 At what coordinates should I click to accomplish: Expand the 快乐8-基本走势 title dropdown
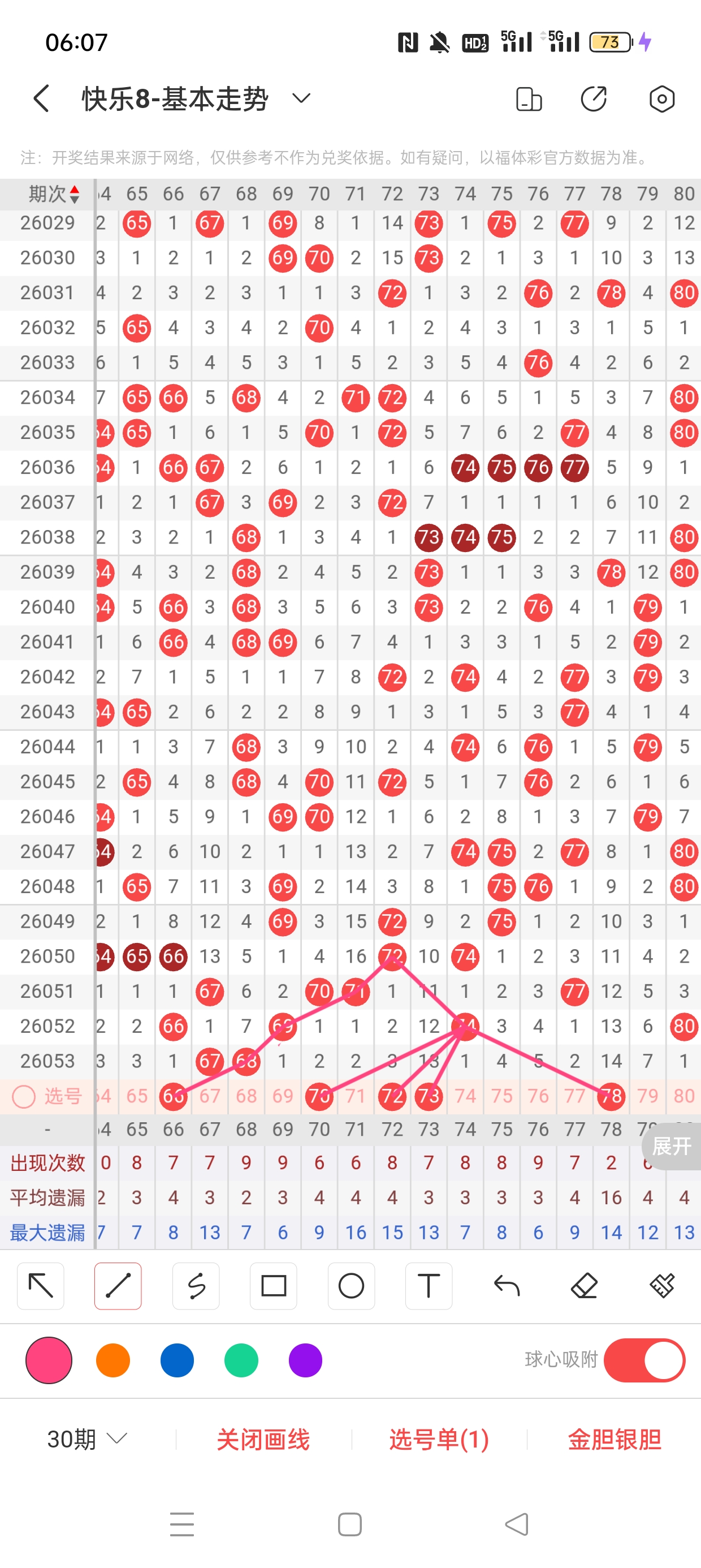click(x=301, y=98)
